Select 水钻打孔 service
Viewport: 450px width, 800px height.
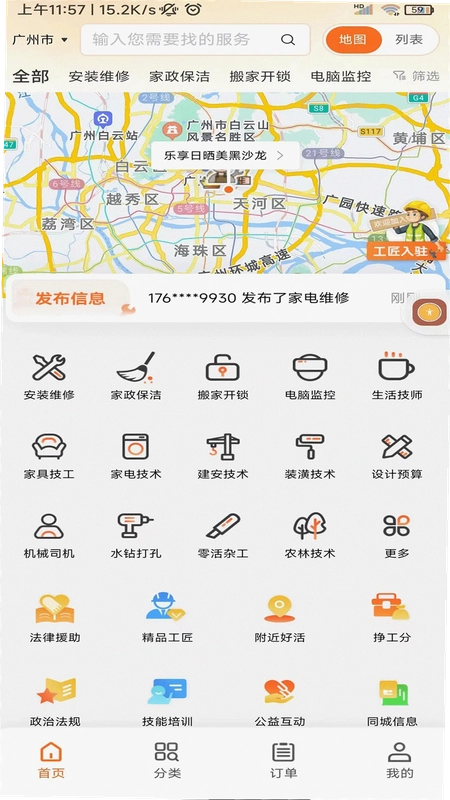click(136, 535)
